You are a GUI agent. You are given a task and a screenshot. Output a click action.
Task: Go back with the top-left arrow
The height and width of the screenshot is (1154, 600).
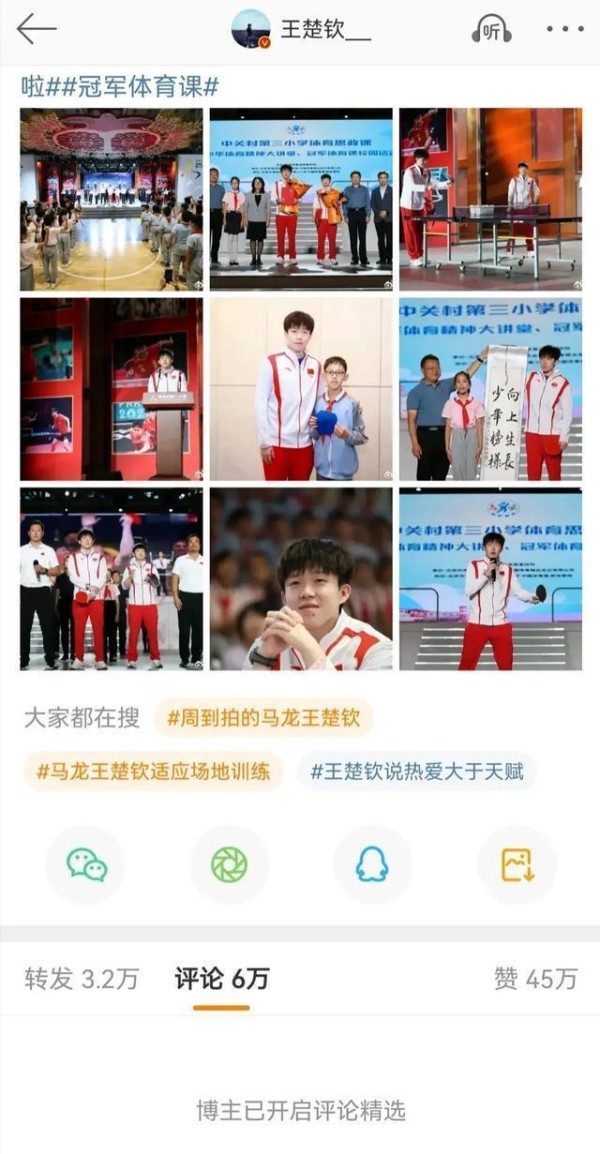pos(36,29)
